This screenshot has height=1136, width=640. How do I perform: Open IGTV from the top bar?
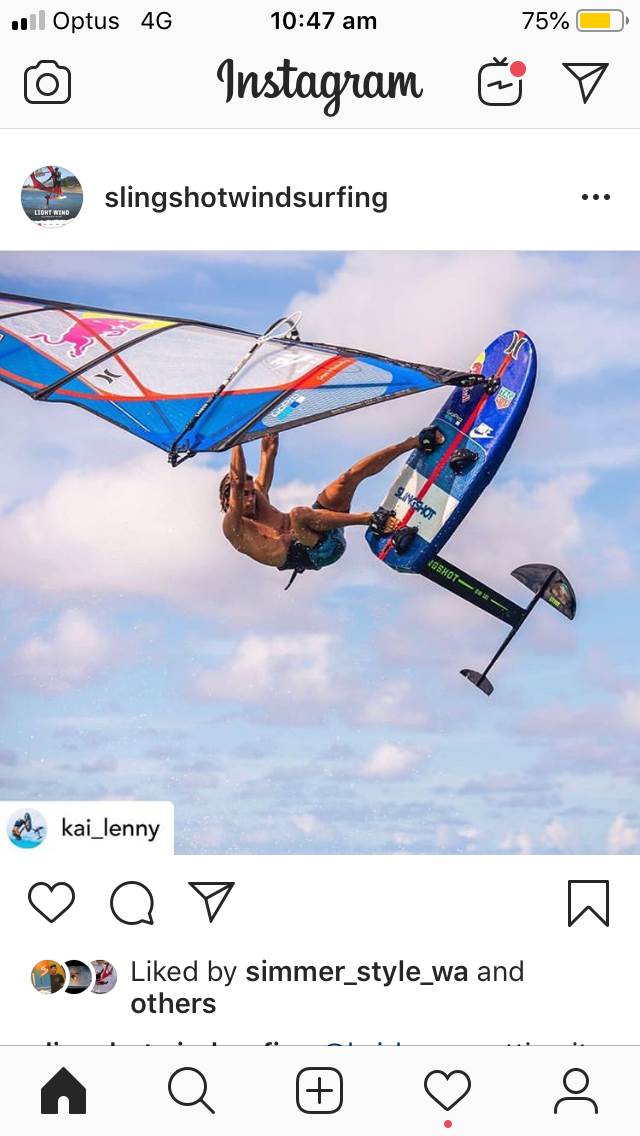click(501, 83)
